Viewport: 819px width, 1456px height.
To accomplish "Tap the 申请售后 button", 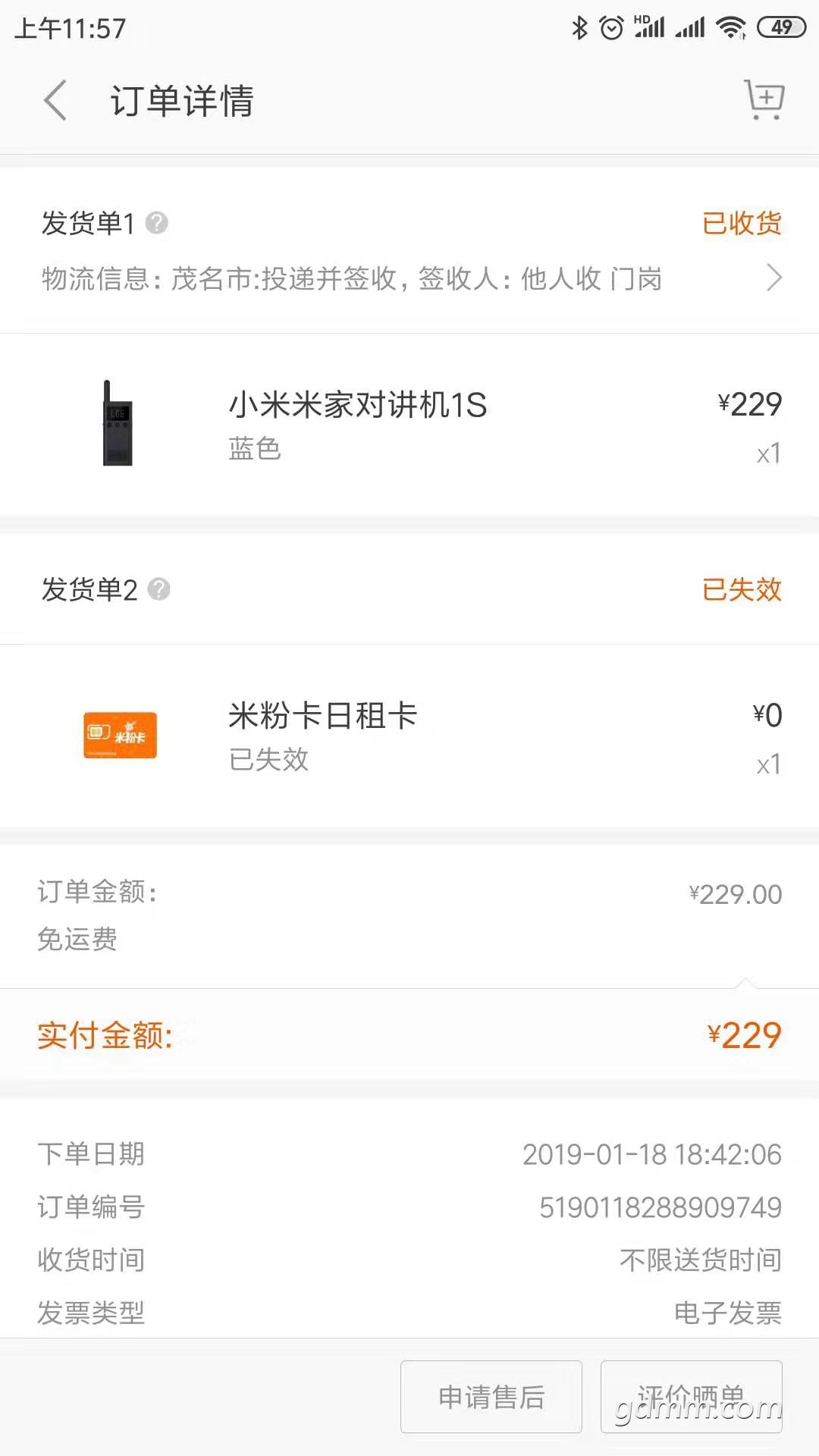I will 491,1396.
